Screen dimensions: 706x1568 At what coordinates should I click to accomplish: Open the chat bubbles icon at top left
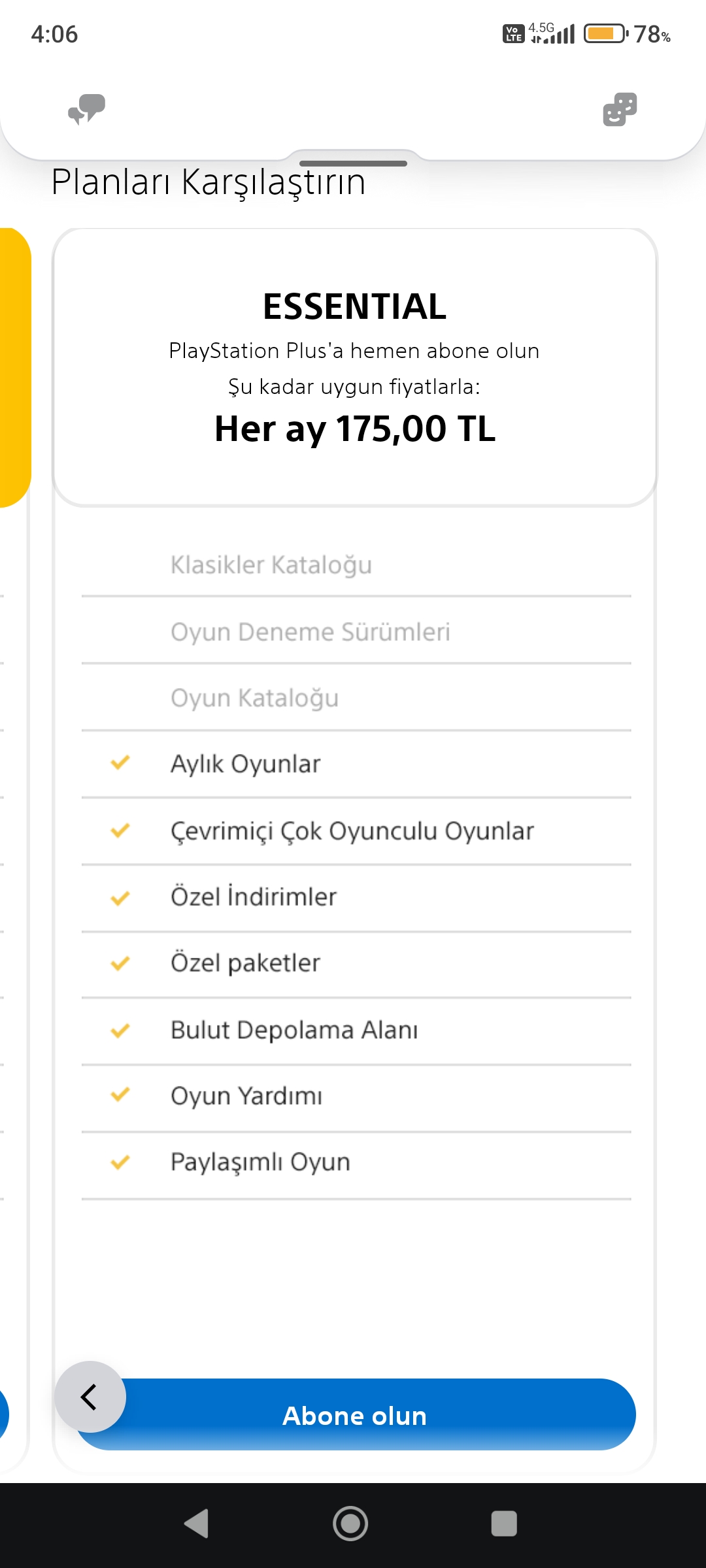87,109
